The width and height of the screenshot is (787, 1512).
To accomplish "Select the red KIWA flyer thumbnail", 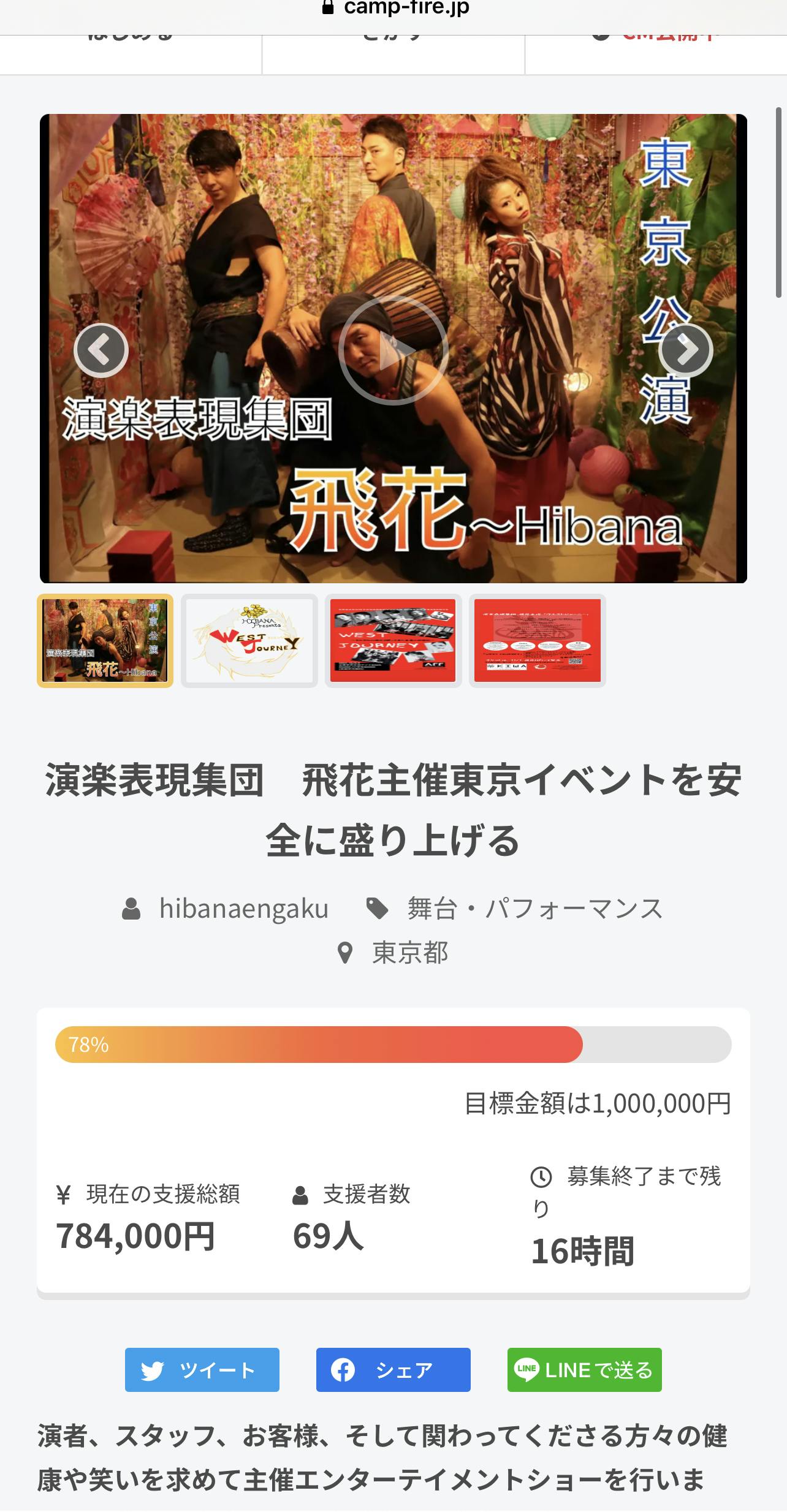I will click(537, 641).
